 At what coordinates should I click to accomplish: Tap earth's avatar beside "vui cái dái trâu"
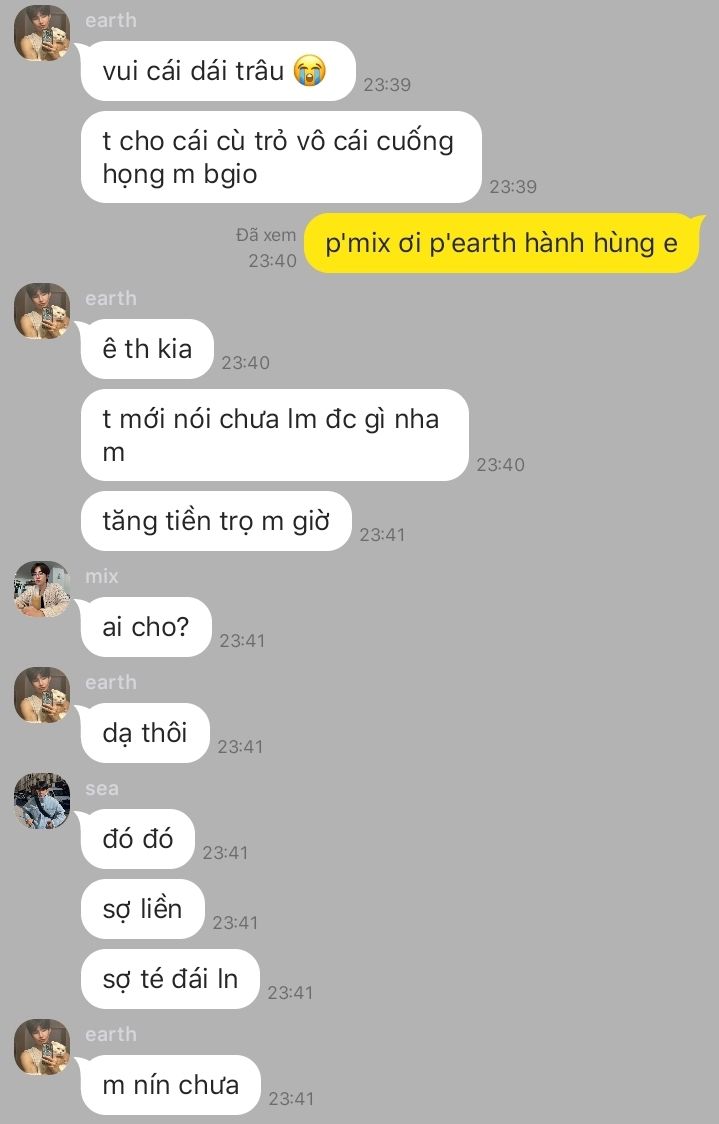[x=42, y=33]
